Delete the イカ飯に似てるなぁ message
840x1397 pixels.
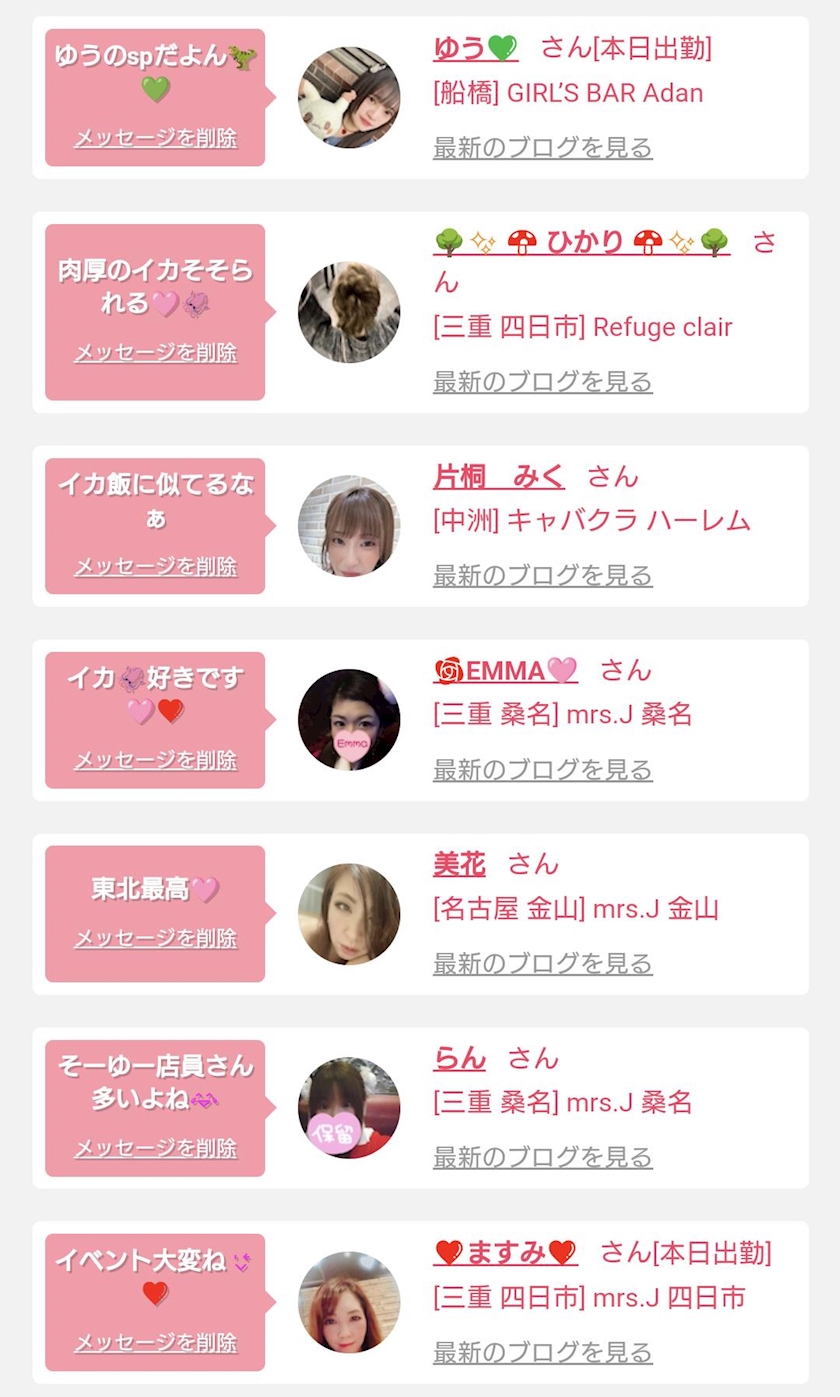(x=155, y=566)
